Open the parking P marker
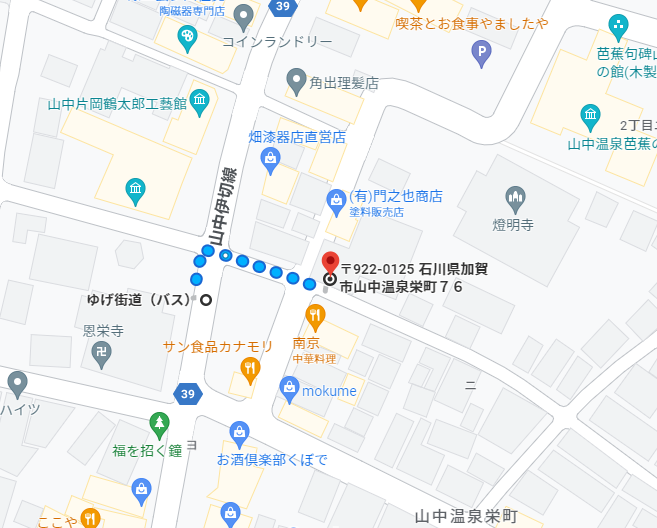The width and height of the screenshot is (657, 528). point(482,52)
